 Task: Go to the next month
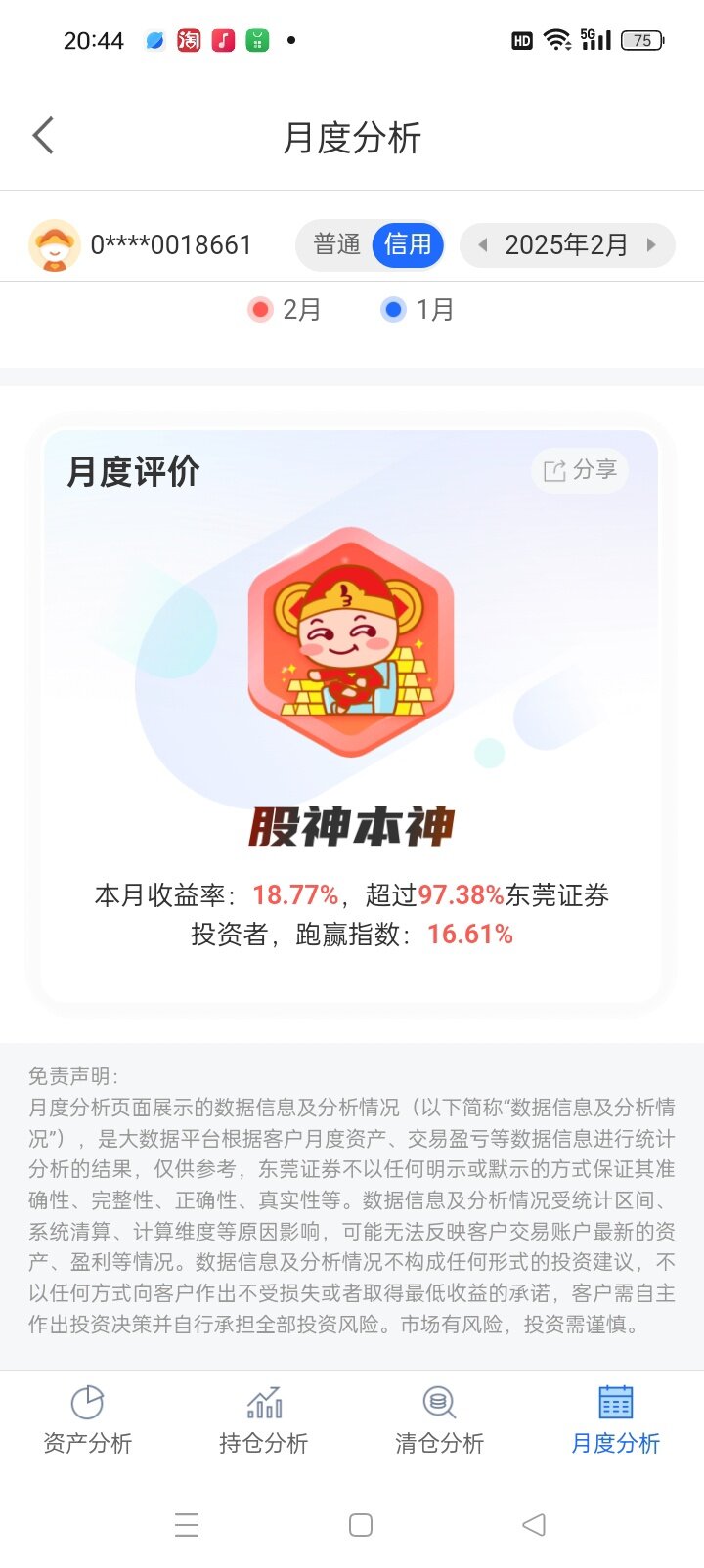(x=651, y=245)
